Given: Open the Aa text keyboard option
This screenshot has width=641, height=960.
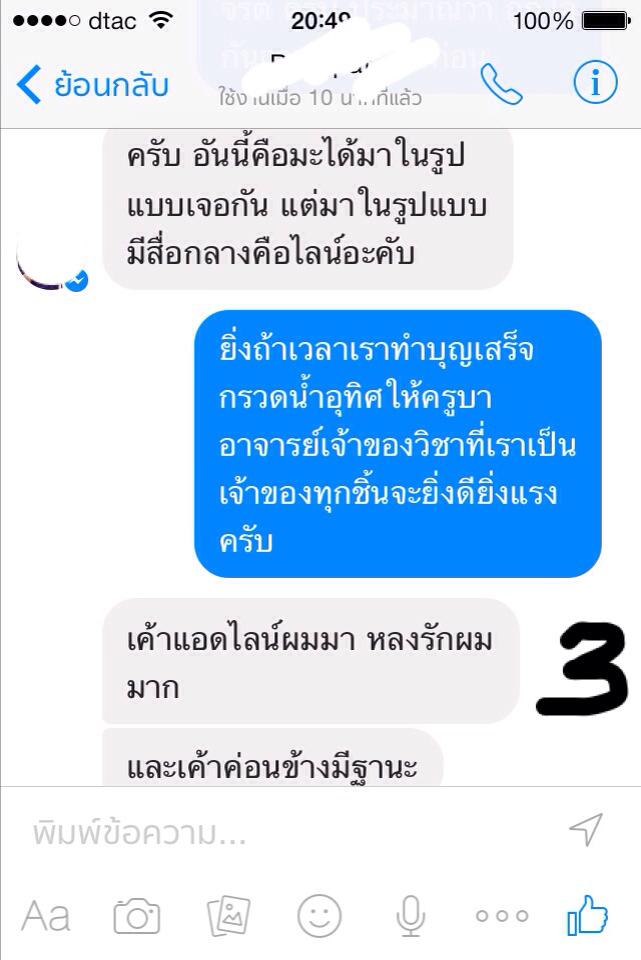Looking at the screenshot, I should tap(46, 915).
